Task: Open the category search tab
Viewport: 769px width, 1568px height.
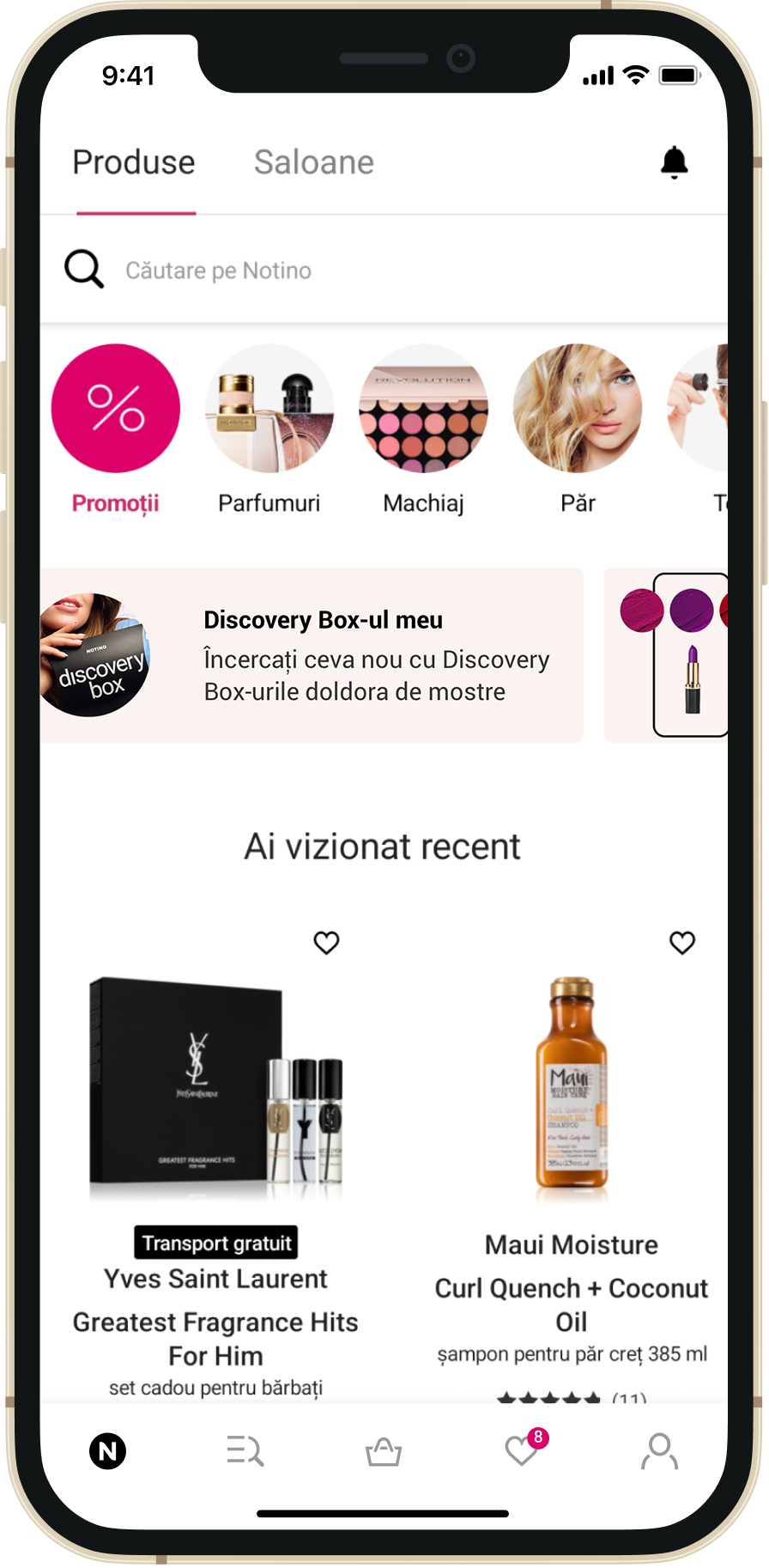Action: pyautogui.click(x=245, y=1452)
